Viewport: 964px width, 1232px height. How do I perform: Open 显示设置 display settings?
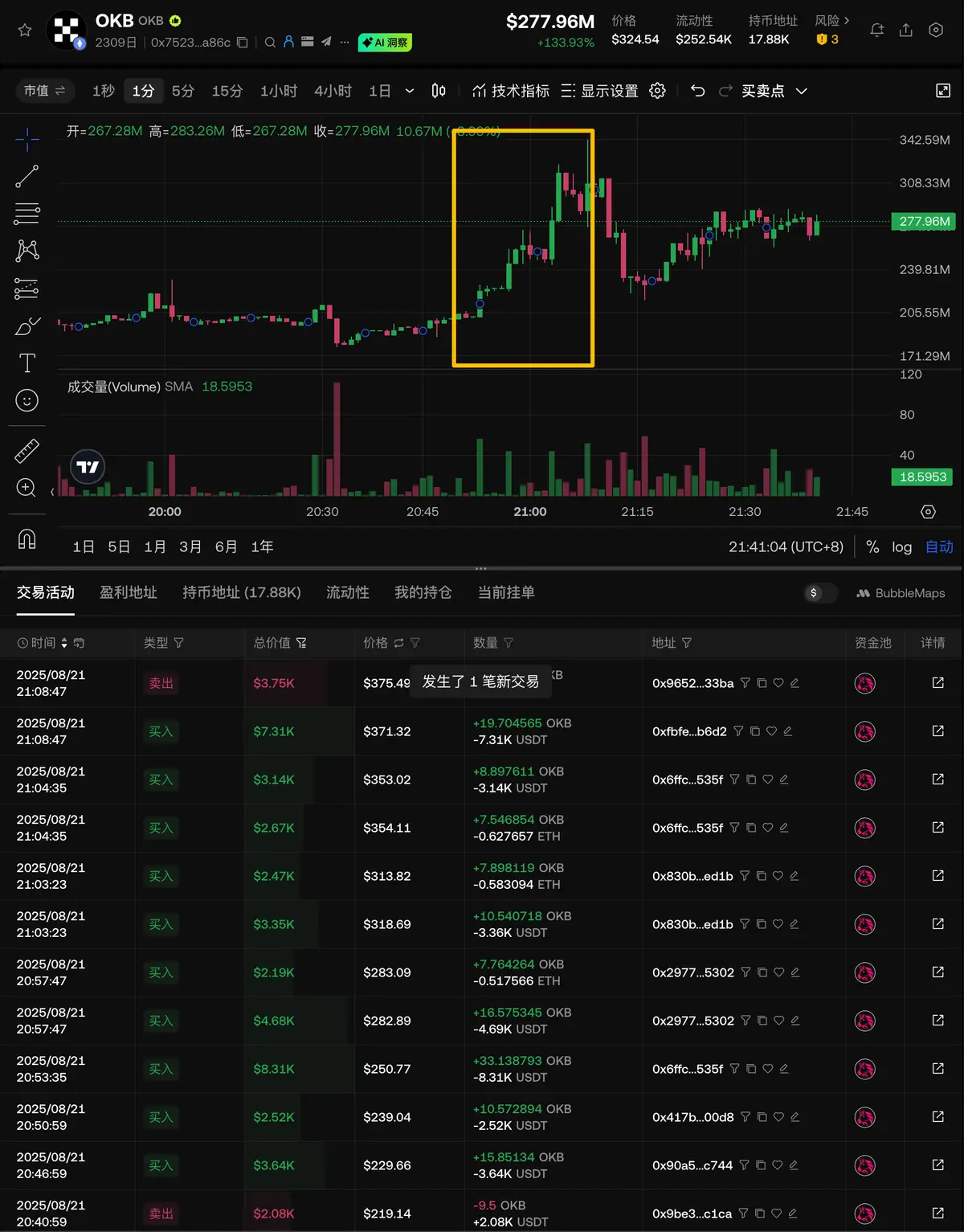(600, 91)
